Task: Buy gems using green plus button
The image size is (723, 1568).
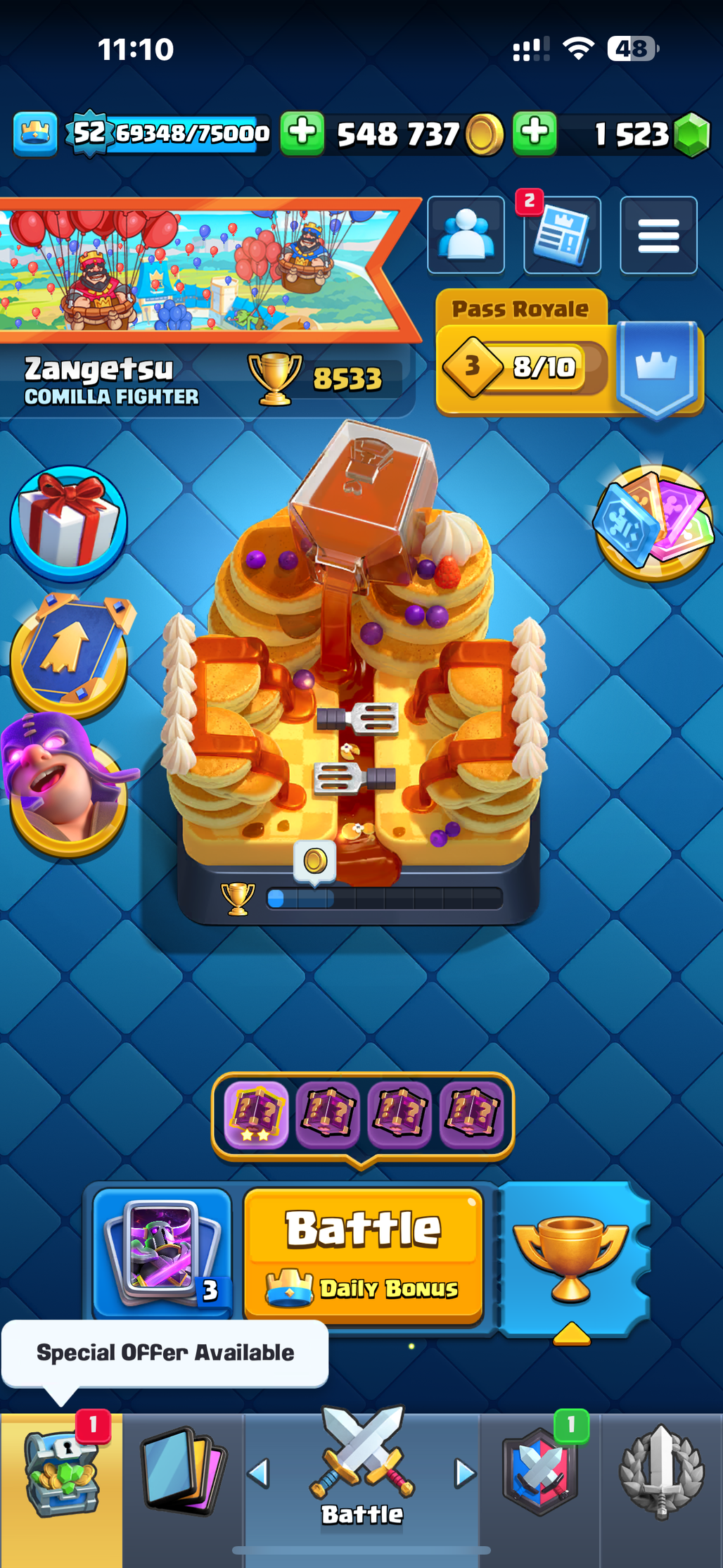Action: pos(535,133)
